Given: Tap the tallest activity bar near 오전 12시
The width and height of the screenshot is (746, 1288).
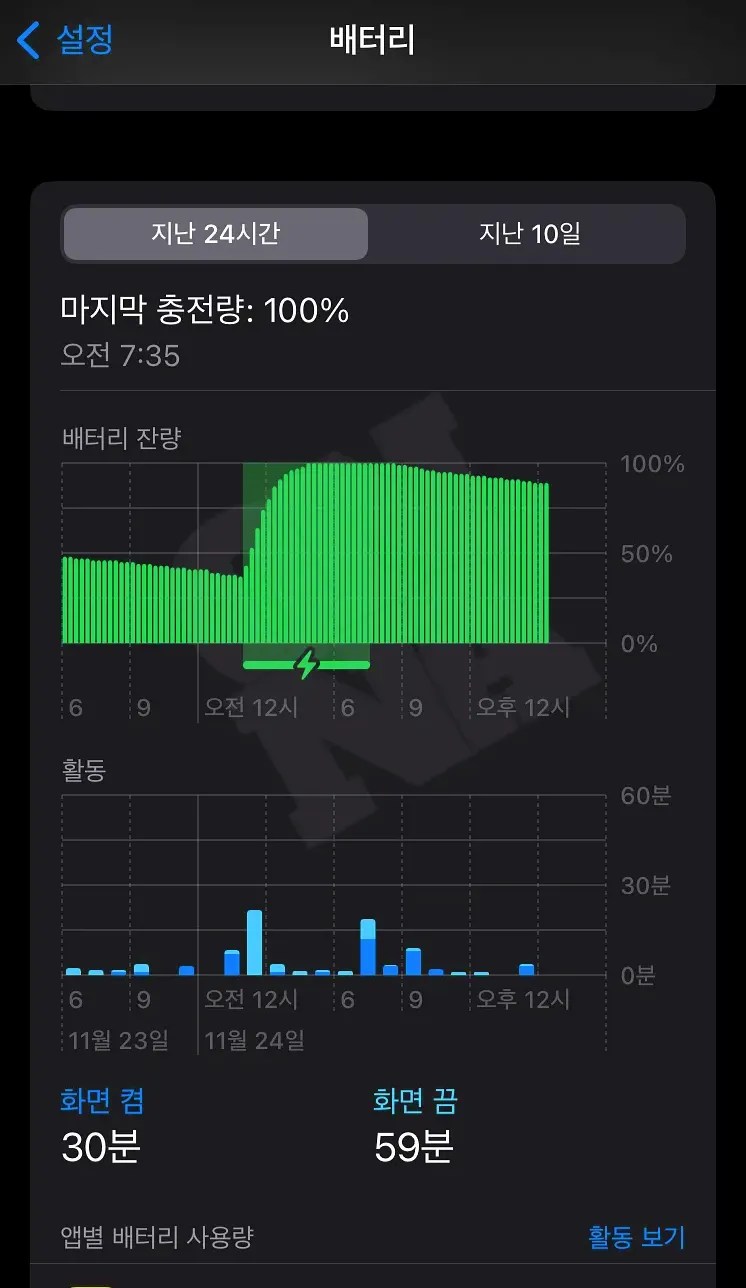Looking at the screenshot, I should click(x=253, y=940).
